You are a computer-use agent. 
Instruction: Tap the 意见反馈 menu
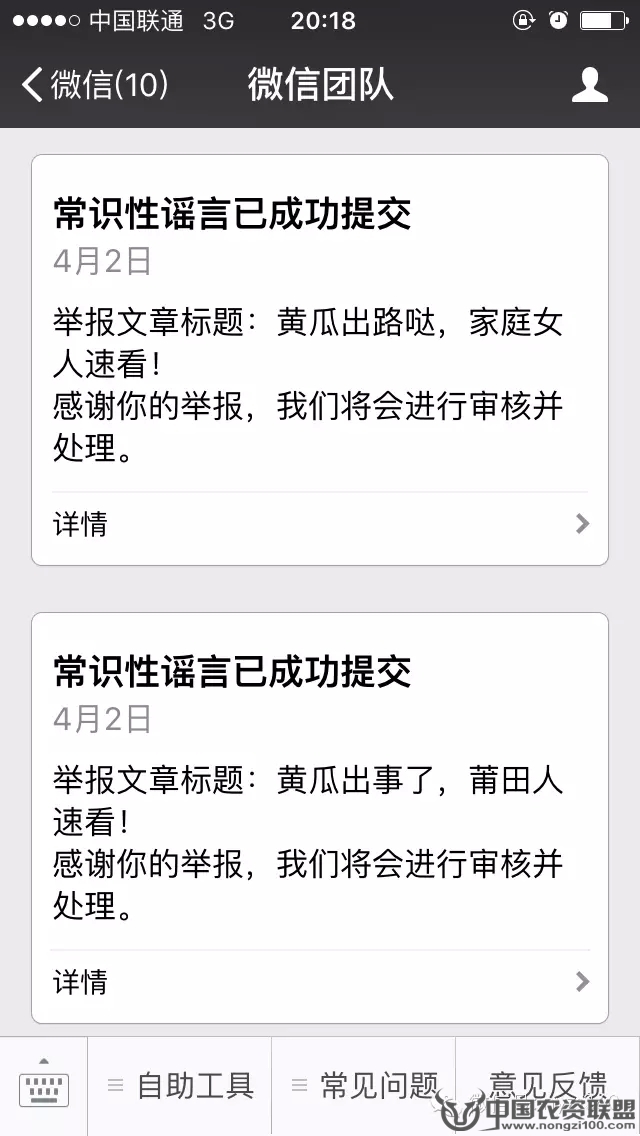(548, 1085)
